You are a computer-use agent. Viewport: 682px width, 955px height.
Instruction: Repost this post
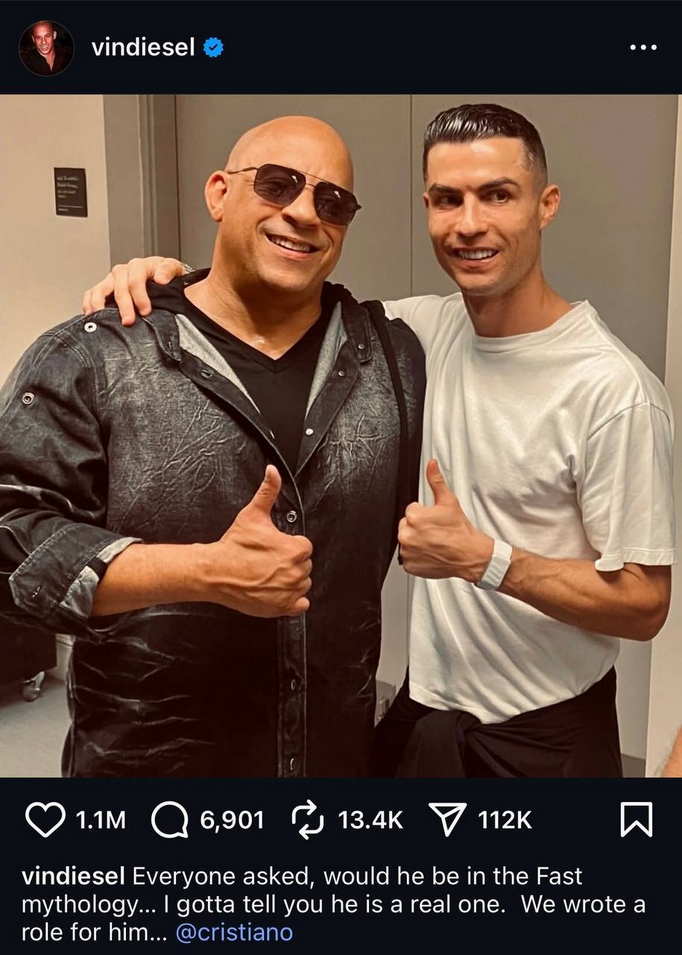coord(307,820)
